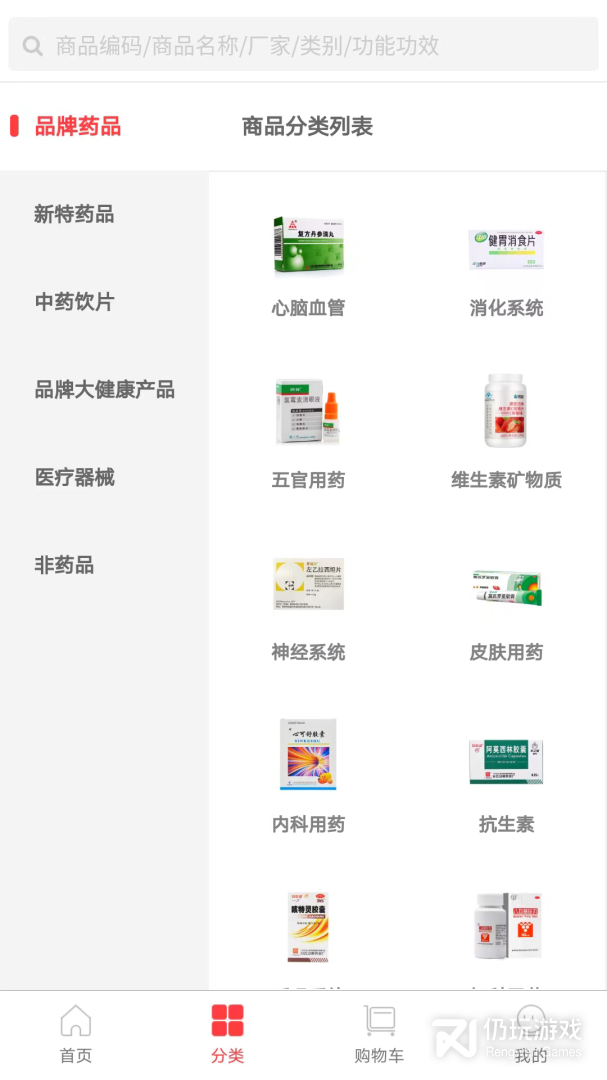Go to the 首页 home tab

coord(76,1035)
